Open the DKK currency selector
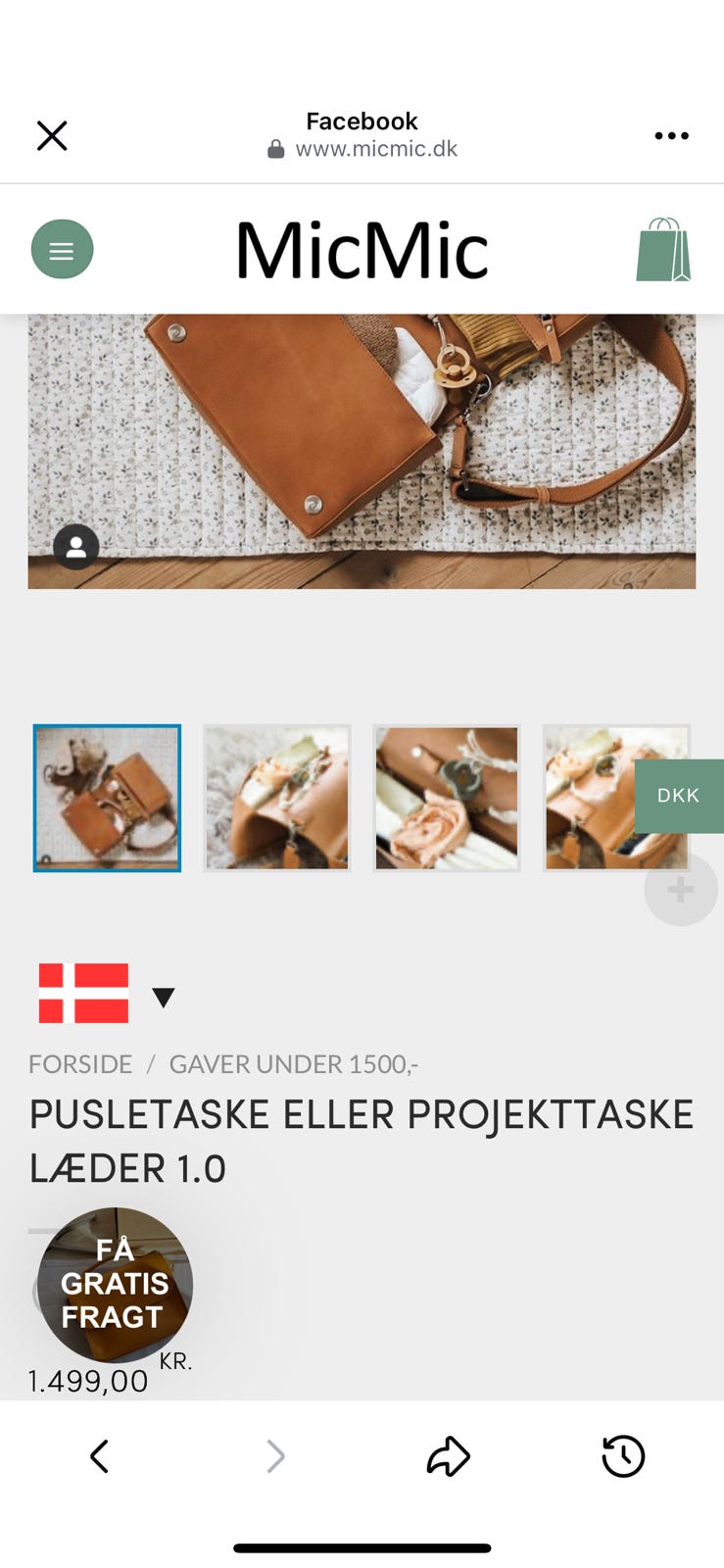724x1568 pixels. click(679, 796)
